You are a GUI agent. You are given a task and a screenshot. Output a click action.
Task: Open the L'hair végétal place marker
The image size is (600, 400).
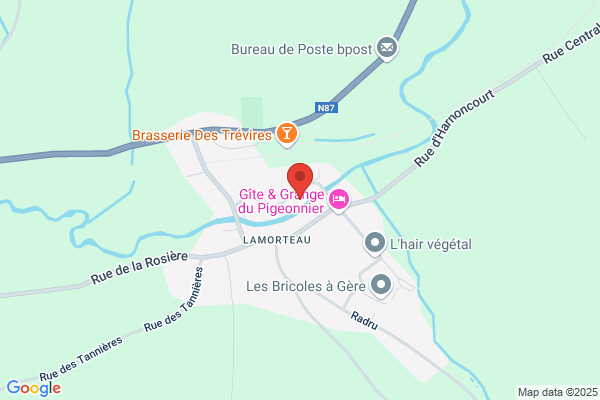click(375, 243)
